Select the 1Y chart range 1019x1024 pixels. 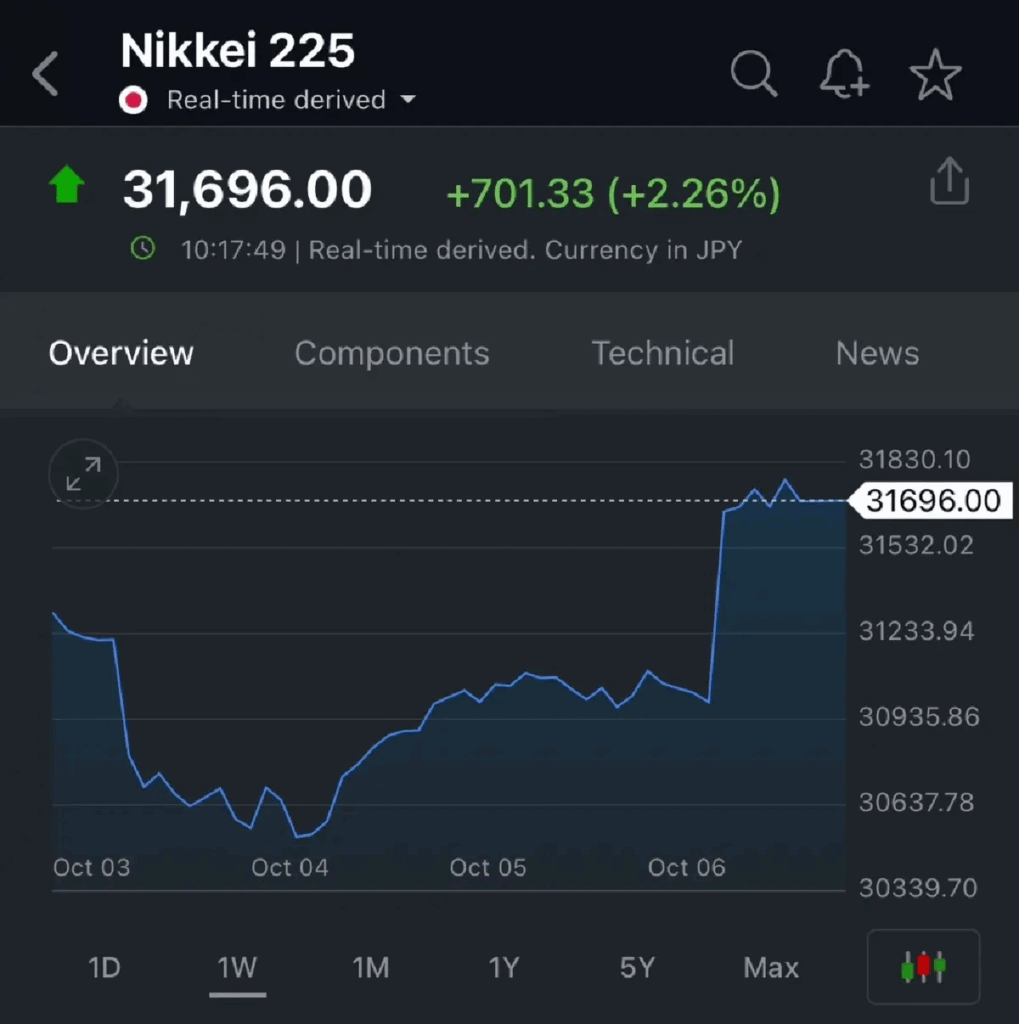pos(504,967)
